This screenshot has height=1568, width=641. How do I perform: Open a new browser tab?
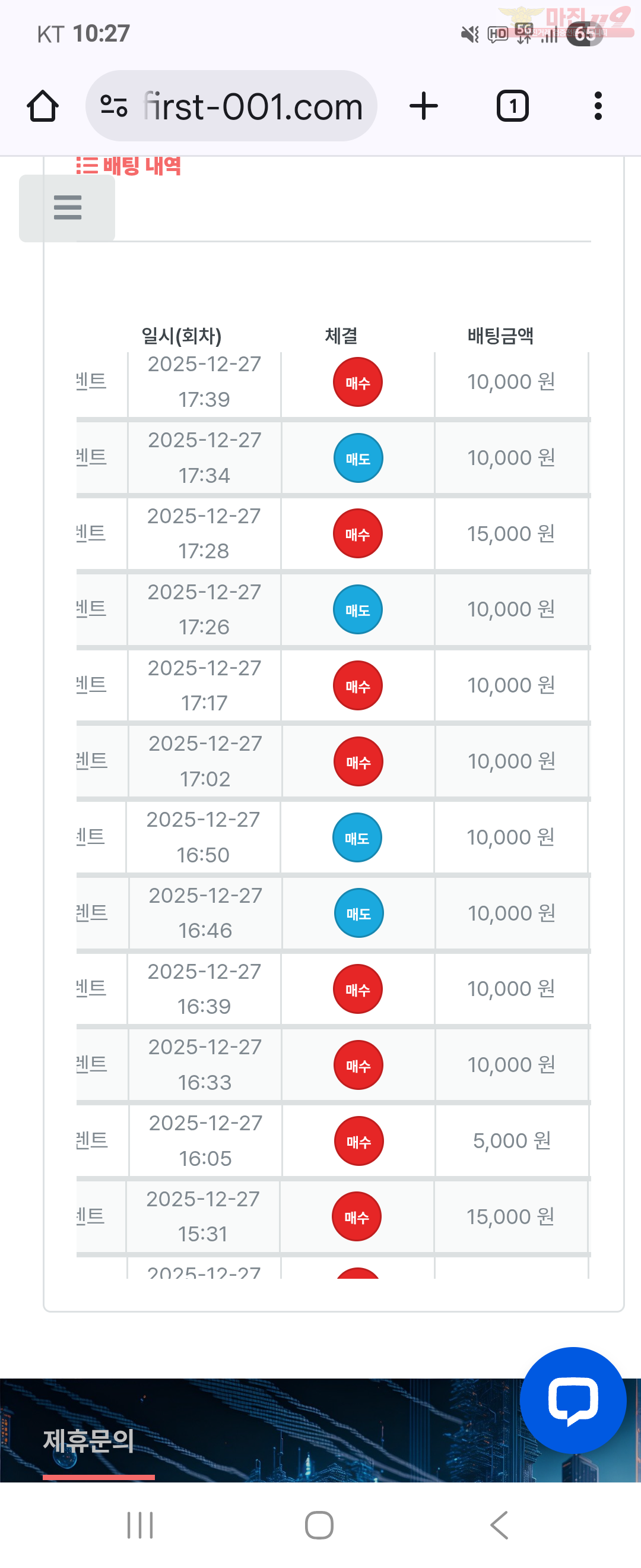(423, 106)
